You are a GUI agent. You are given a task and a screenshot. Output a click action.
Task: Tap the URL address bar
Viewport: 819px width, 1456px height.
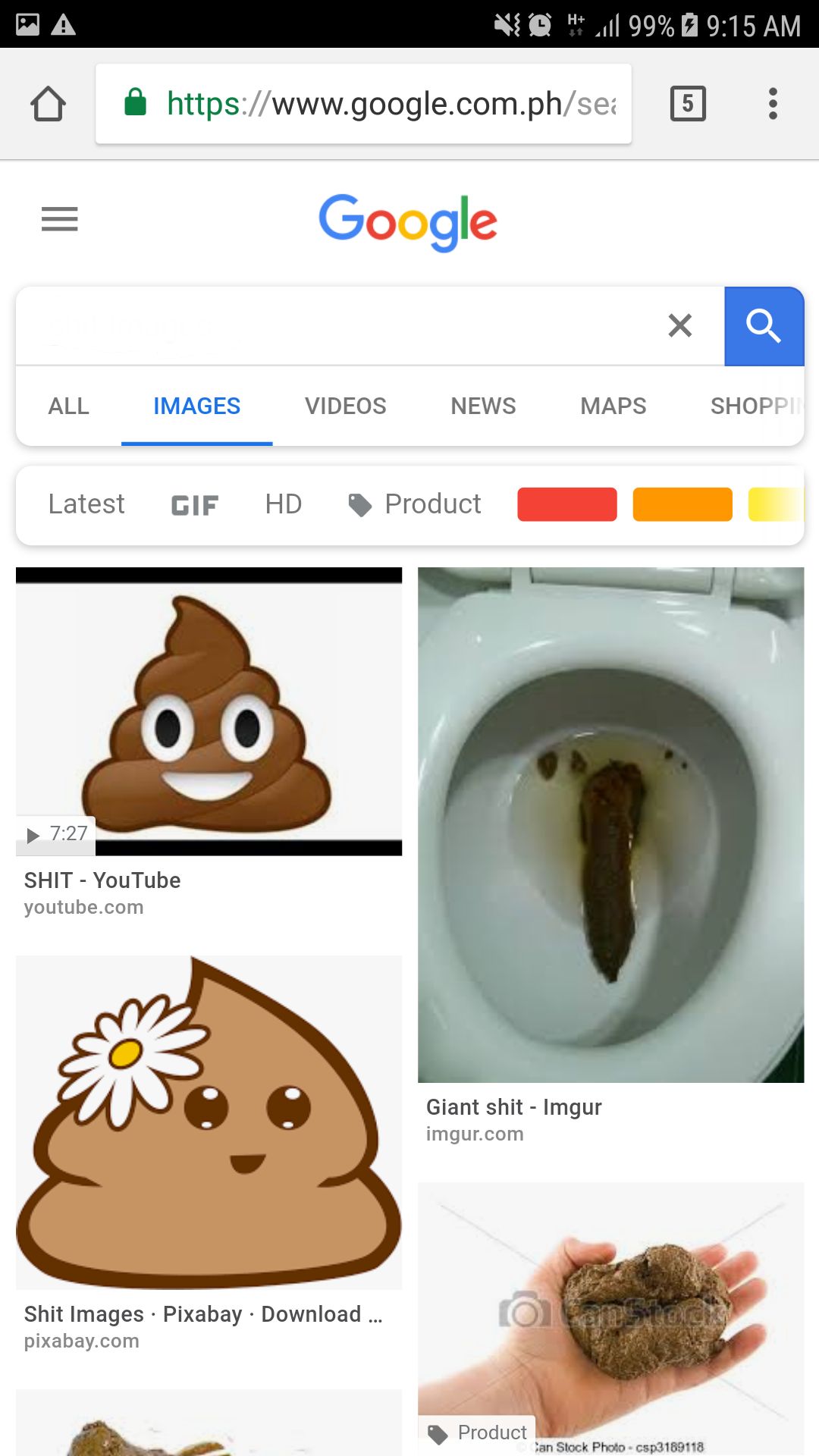click(x=364, y=104)
